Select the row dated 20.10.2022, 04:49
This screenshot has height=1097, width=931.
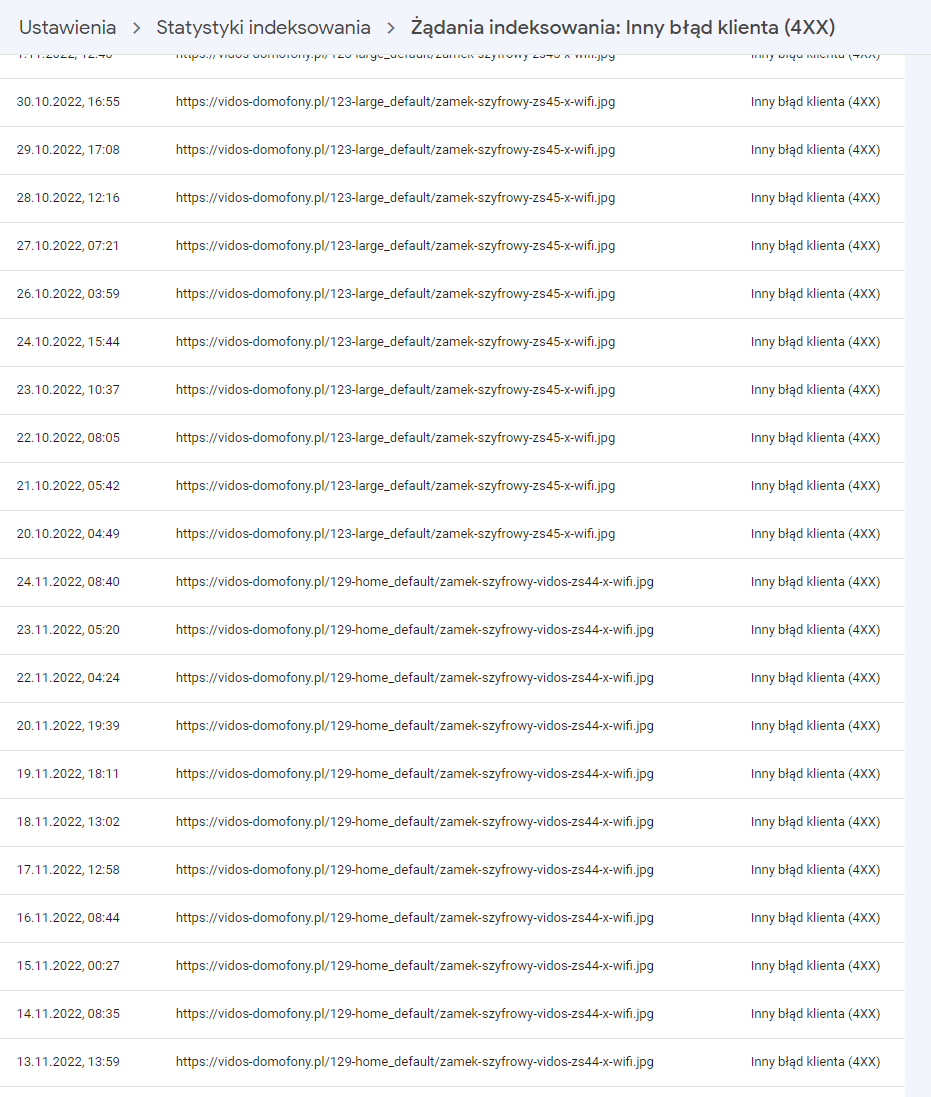(395, 534)
